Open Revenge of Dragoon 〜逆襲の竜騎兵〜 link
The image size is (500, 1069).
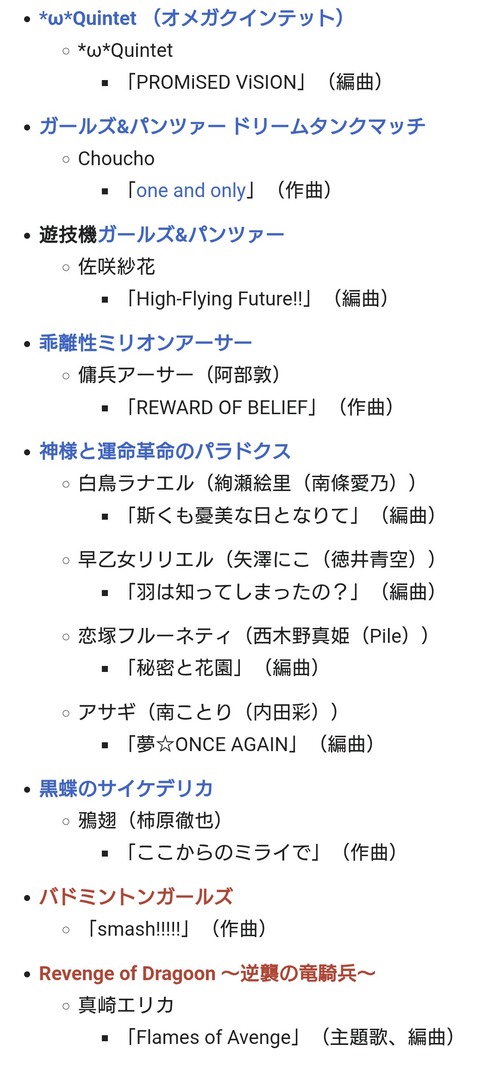point(207,973)
